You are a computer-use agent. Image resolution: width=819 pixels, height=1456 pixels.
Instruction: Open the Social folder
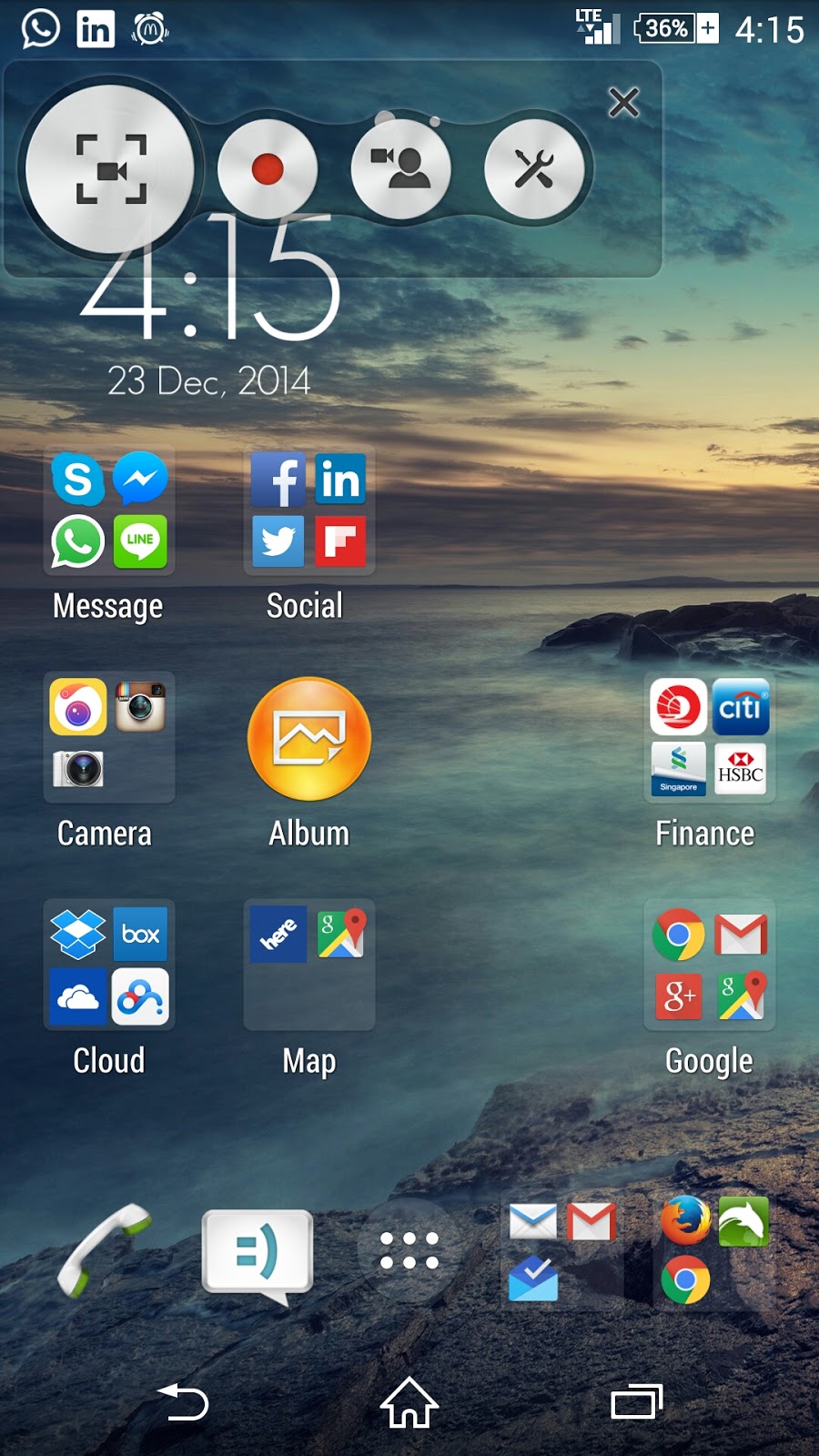click(x=308, y=511)
